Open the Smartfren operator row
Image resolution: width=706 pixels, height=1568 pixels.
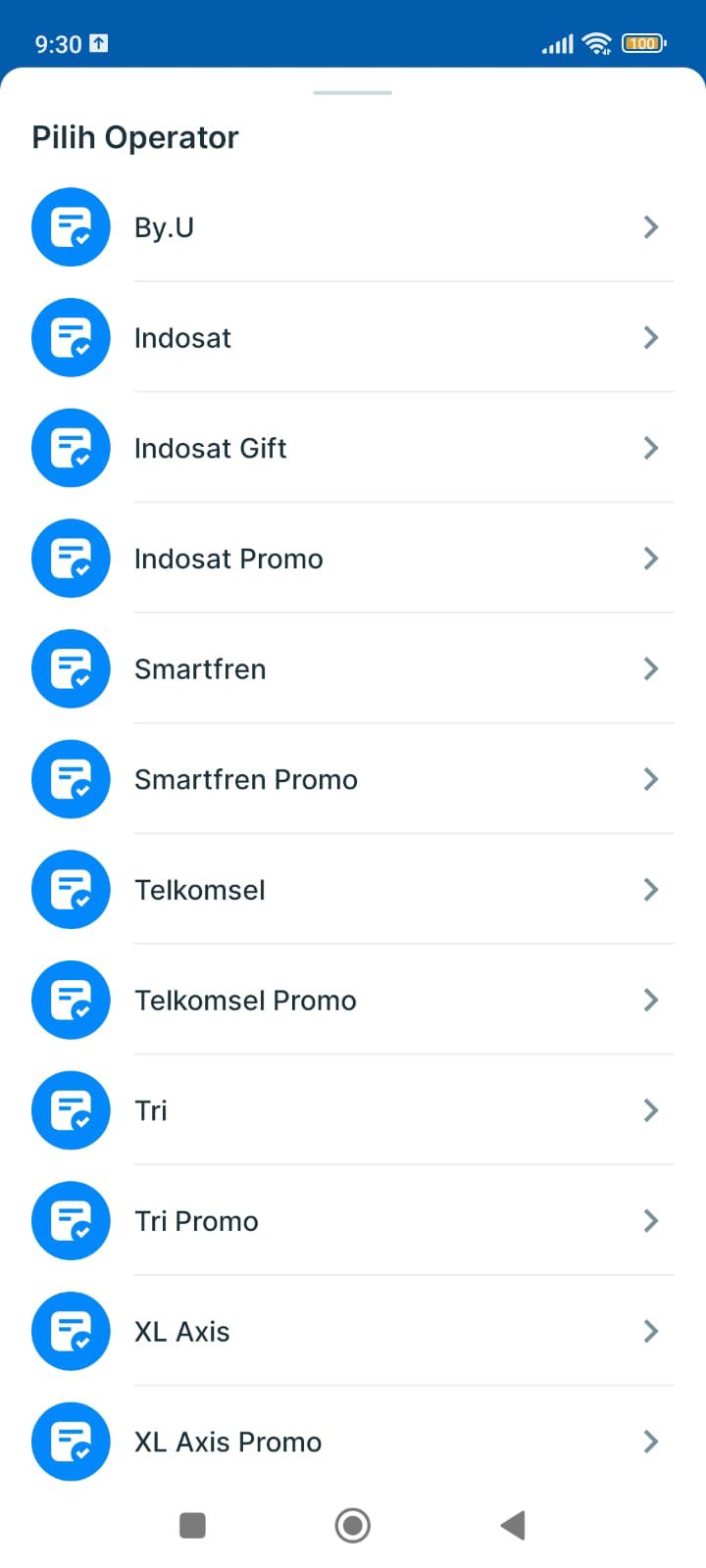(x=353, y=669)
